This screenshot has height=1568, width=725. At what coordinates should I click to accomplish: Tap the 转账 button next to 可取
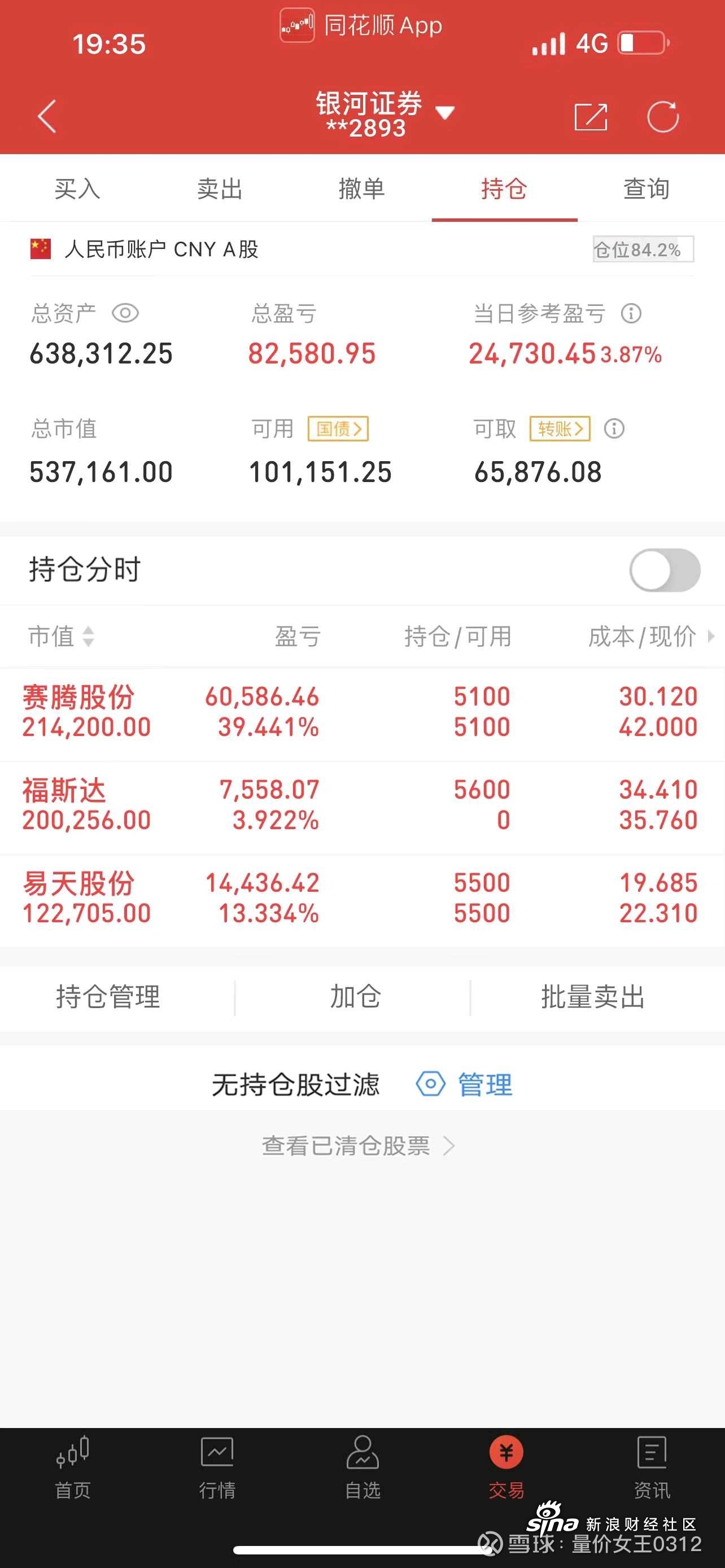click(x=561, y=428)
